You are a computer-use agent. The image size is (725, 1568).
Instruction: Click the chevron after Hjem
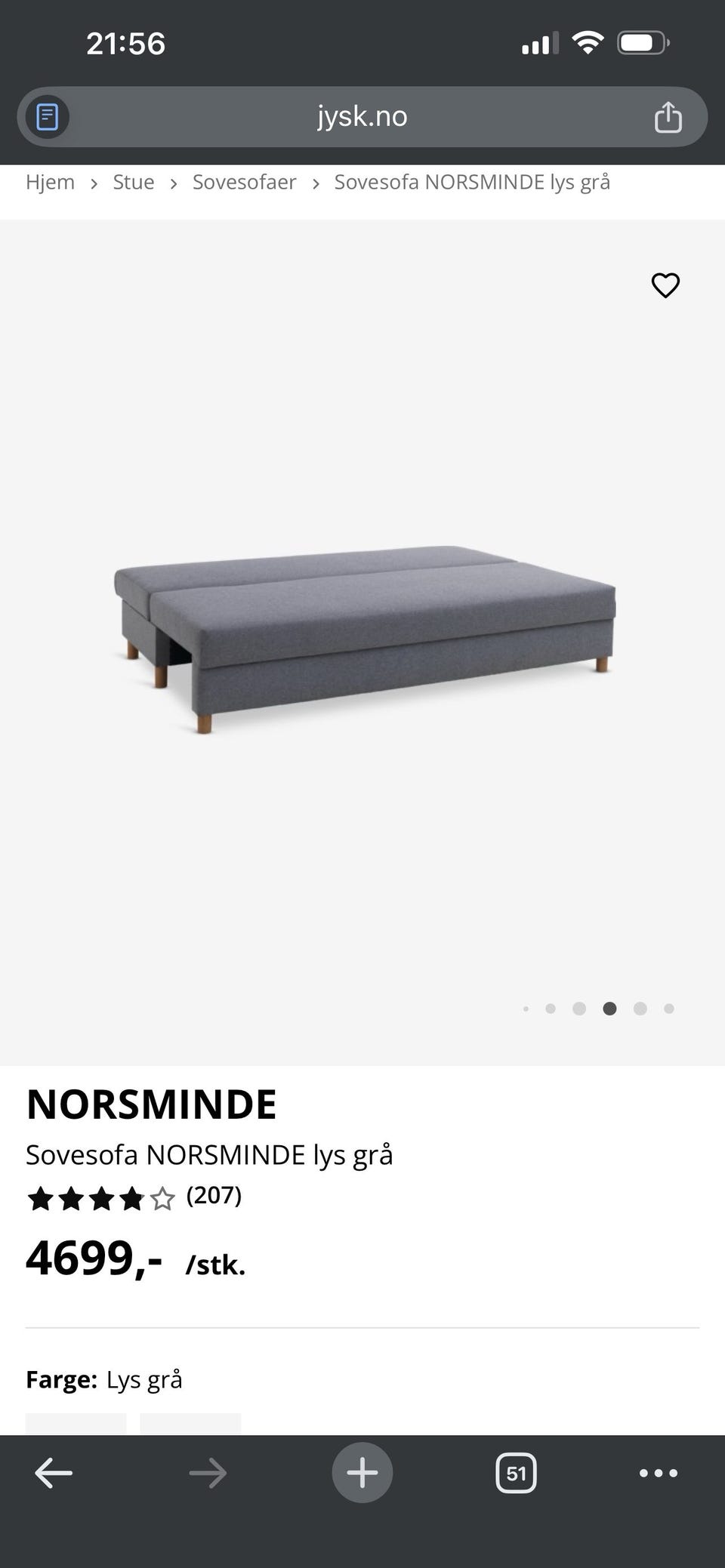tap(93, 183)
